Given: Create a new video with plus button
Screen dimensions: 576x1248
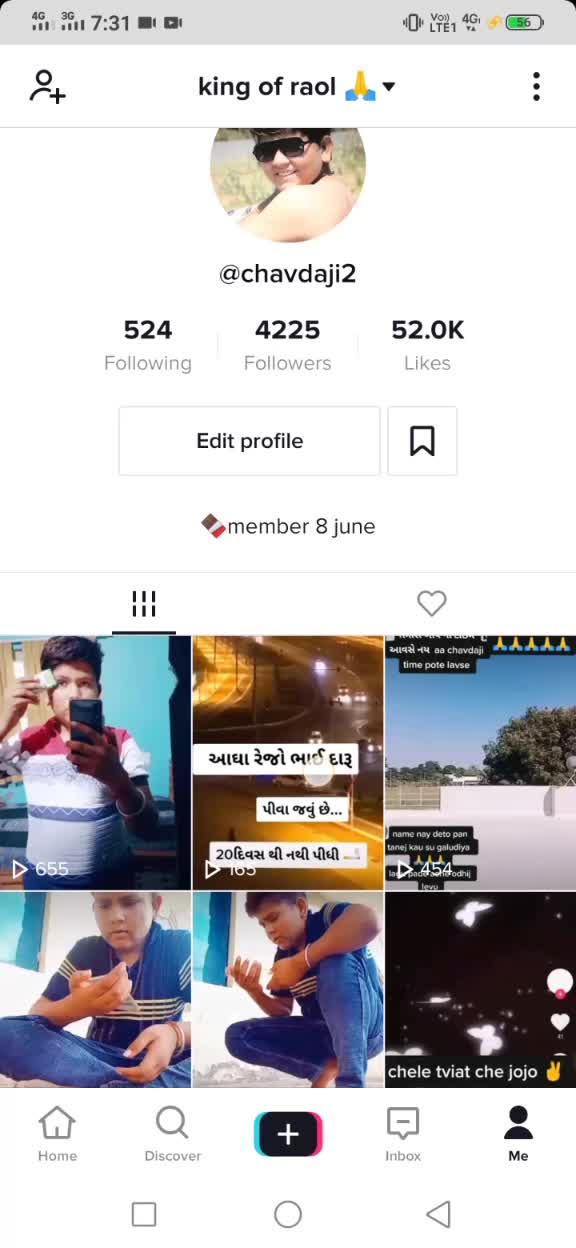Looking at the screenshot, I should [x=288, y=1134].
